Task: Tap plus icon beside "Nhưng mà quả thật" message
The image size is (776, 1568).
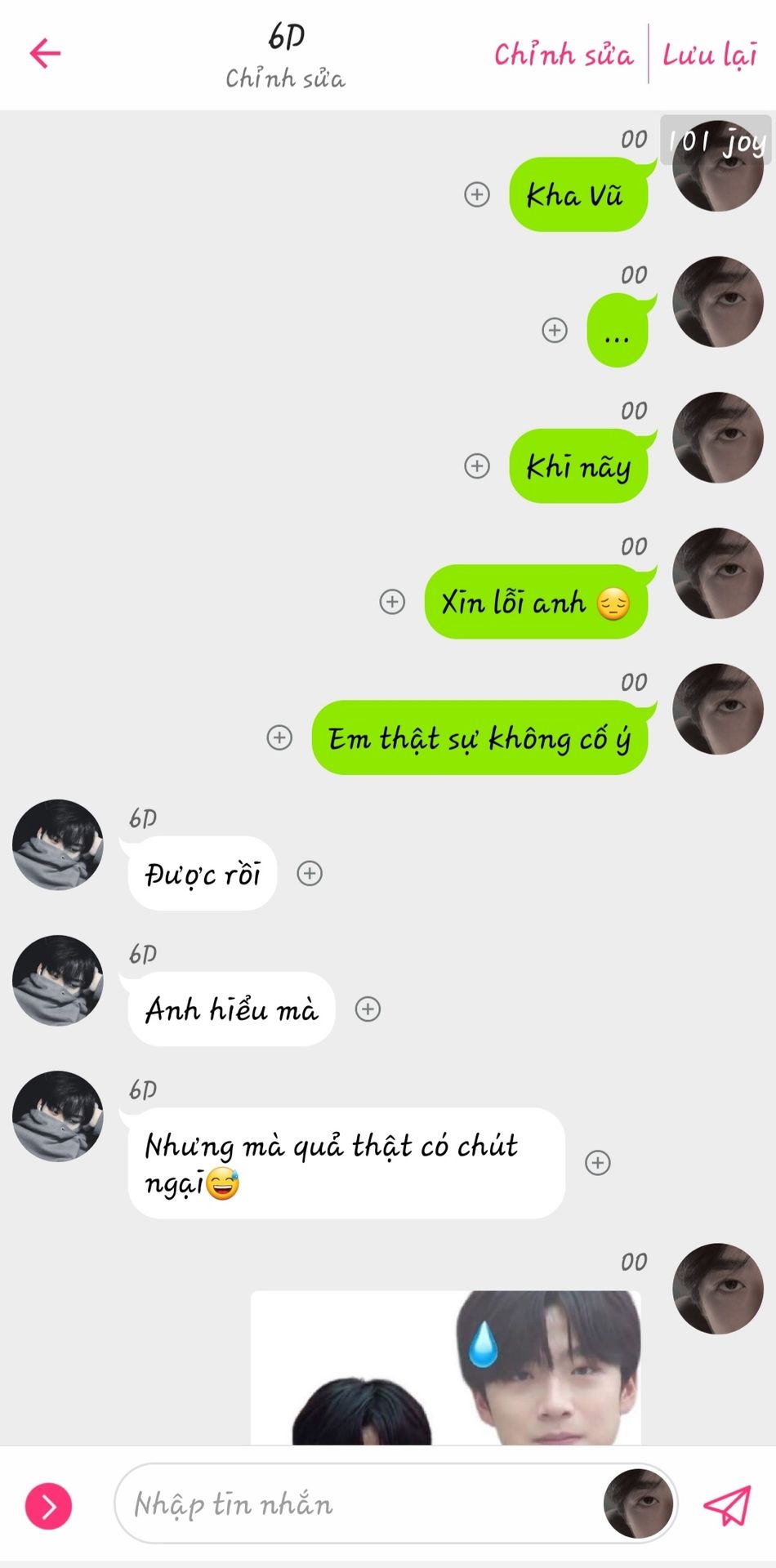Action: click(x=598, y=1162)
